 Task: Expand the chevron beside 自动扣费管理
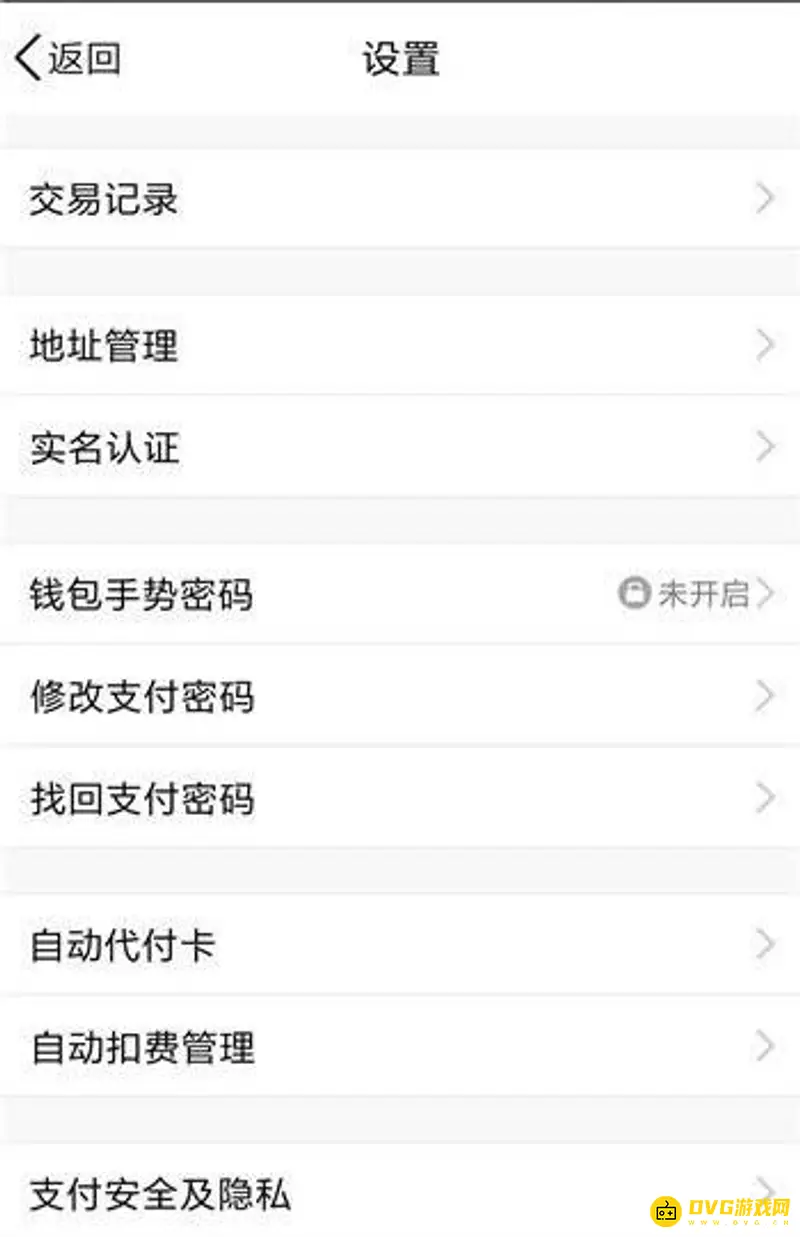click(x=765, y=1047)
